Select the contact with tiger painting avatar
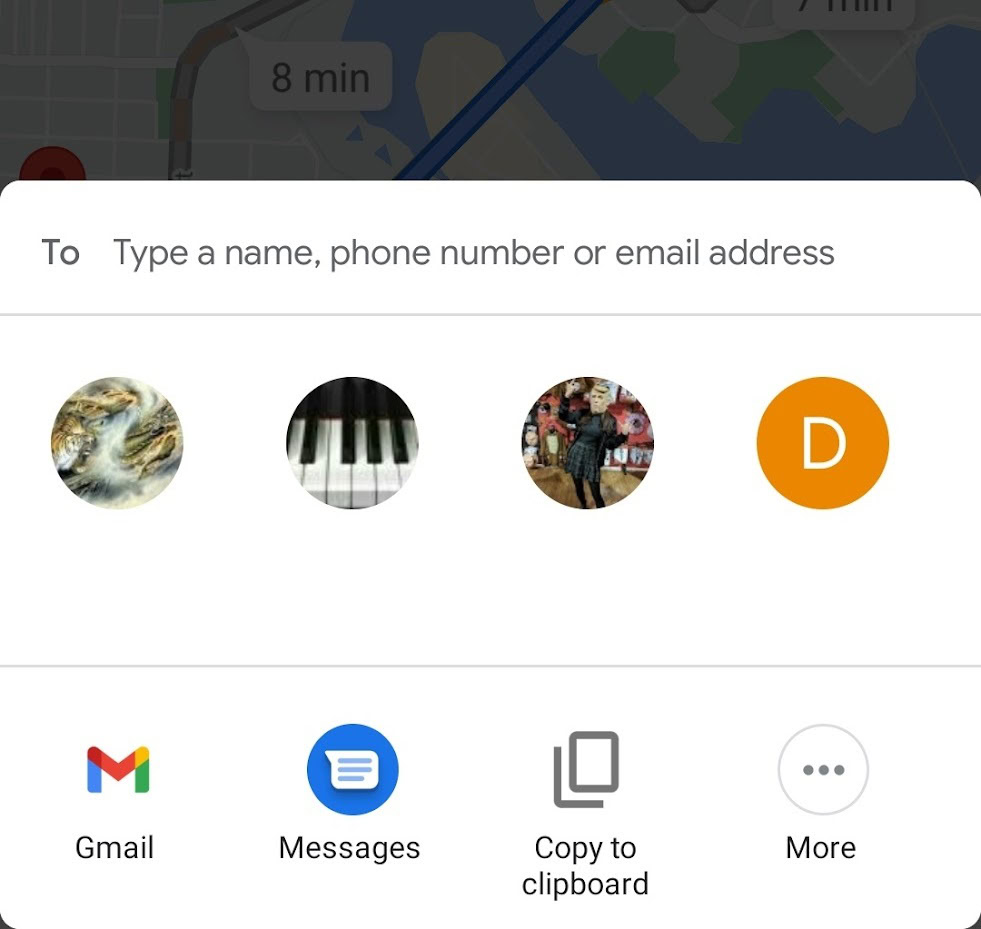This screenshot has height=929, width=981. 118,443
